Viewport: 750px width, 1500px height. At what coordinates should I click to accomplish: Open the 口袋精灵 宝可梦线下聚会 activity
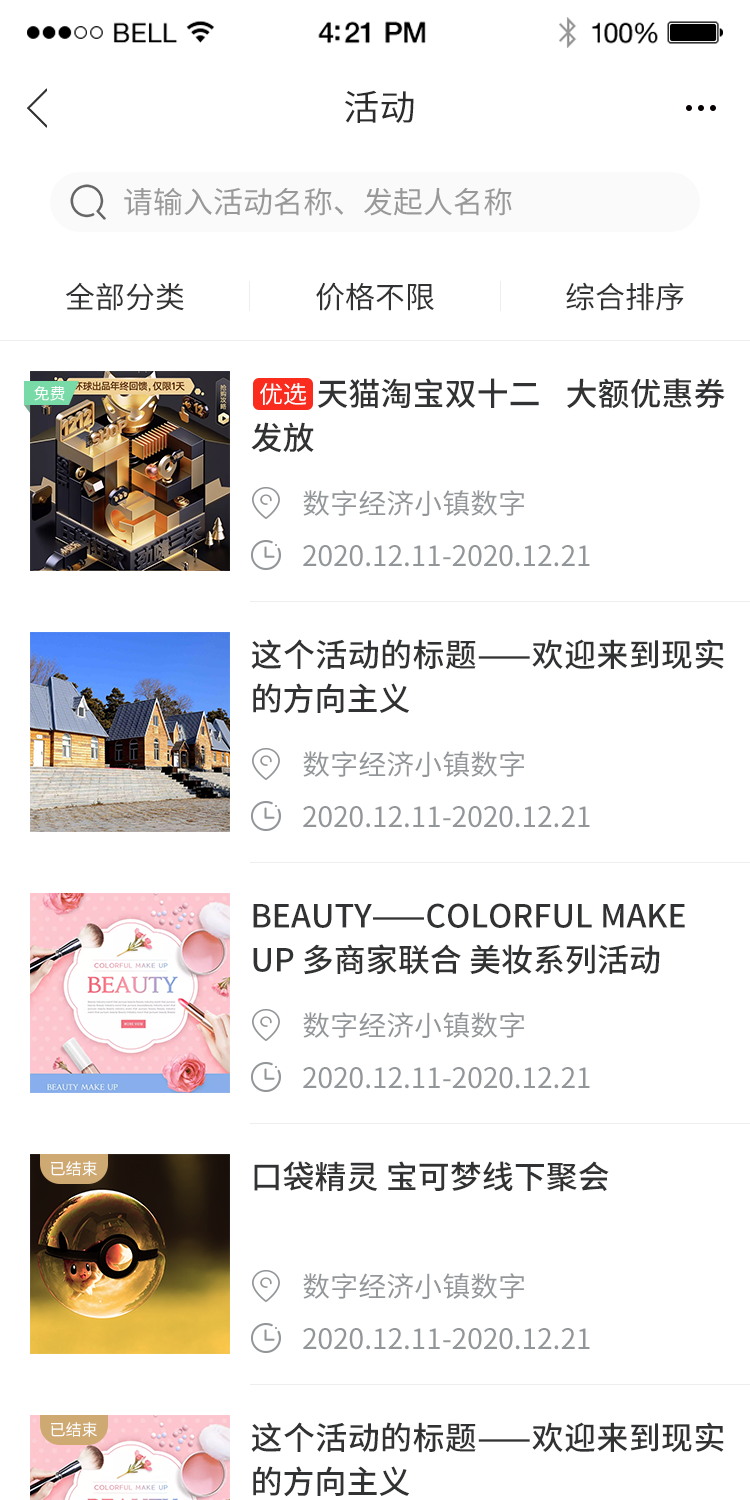(x=430, y=1177)
